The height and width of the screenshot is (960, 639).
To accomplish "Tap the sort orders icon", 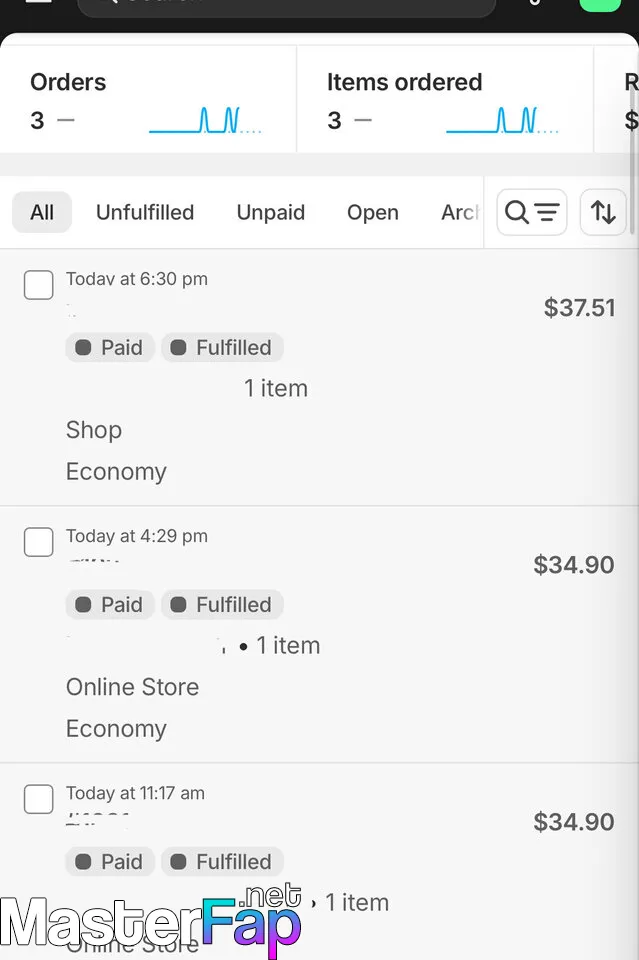I will pyautogui.click(x=603, y=212).
